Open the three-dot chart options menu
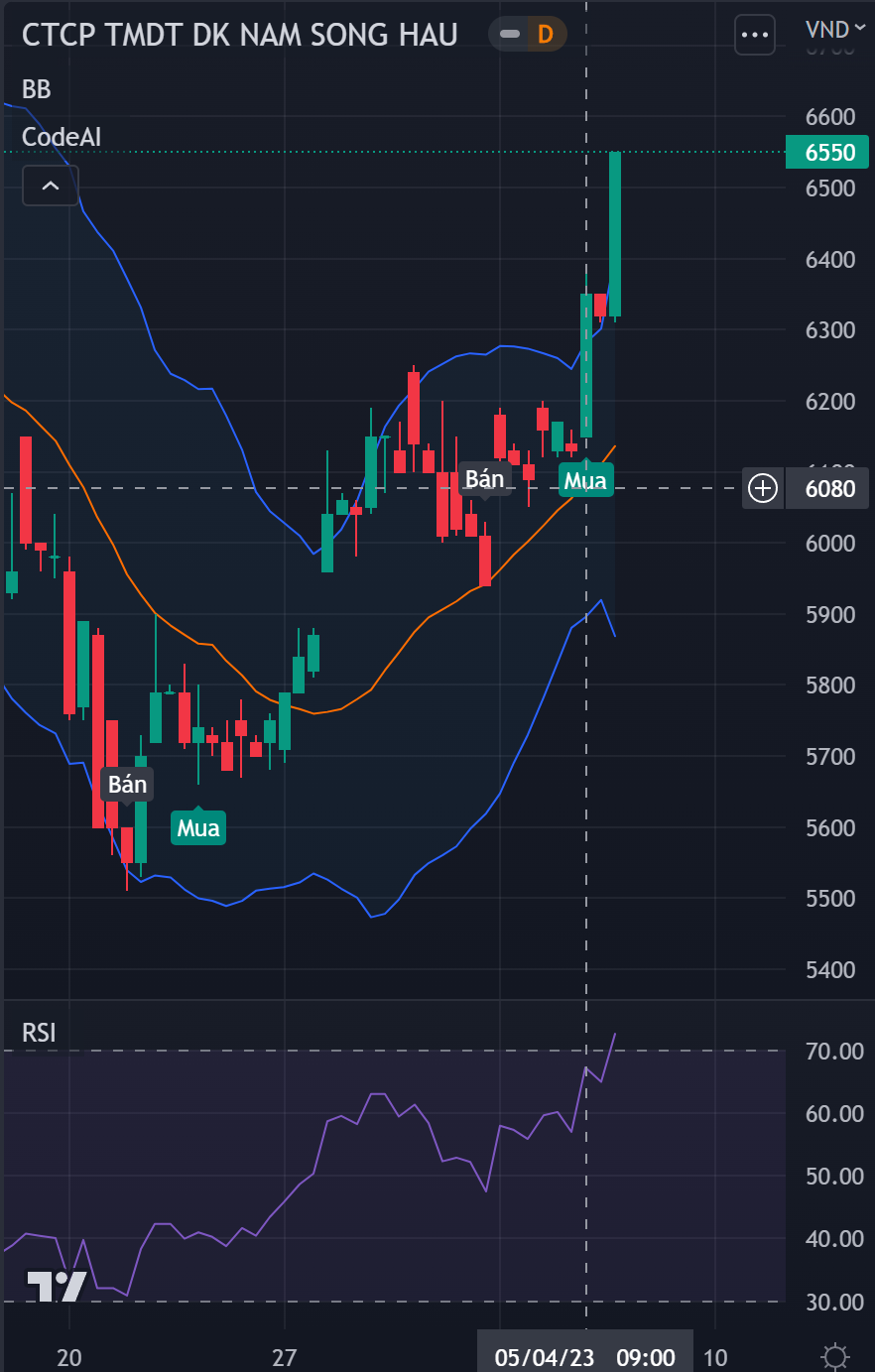875x1372 pixels. pos(755,35)
